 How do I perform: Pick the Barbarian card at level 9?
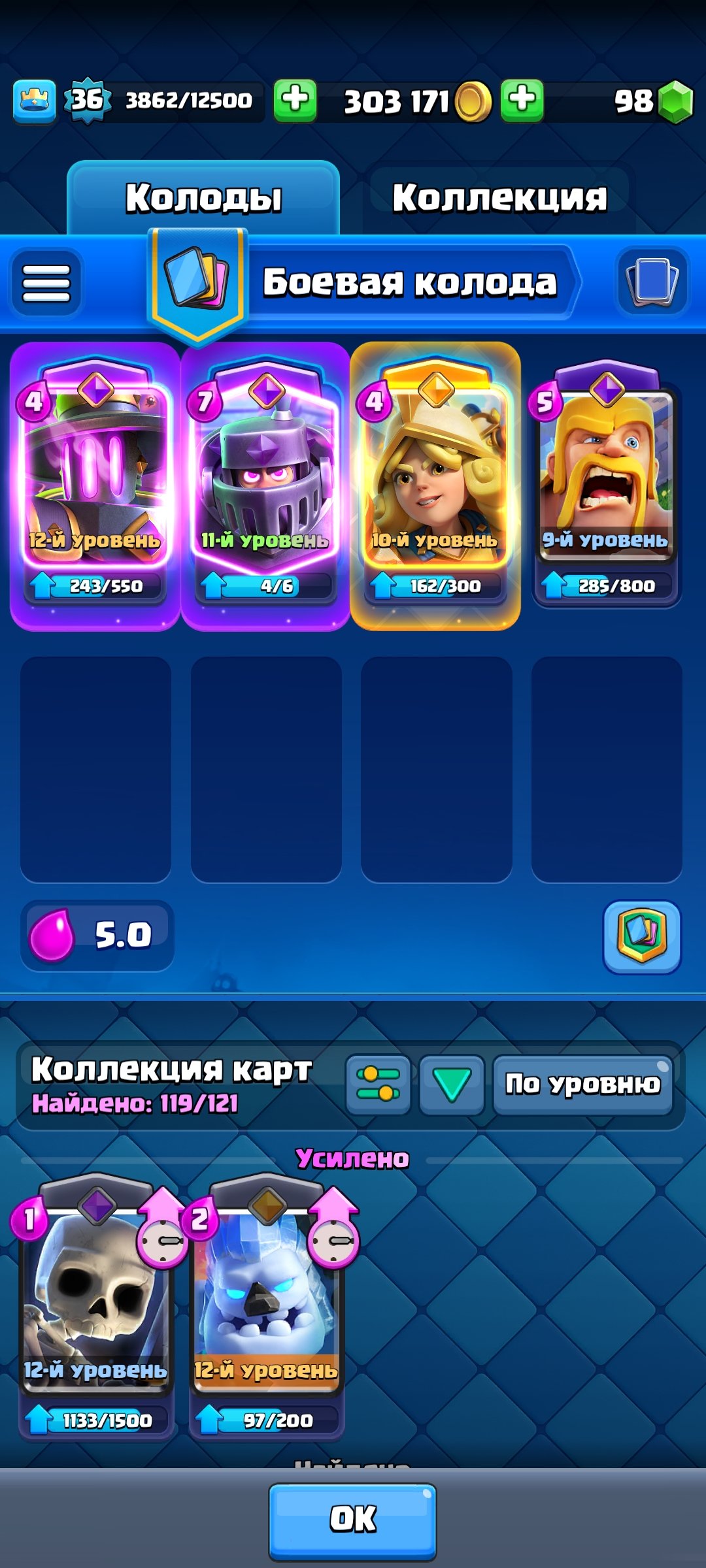click(606, 483)
